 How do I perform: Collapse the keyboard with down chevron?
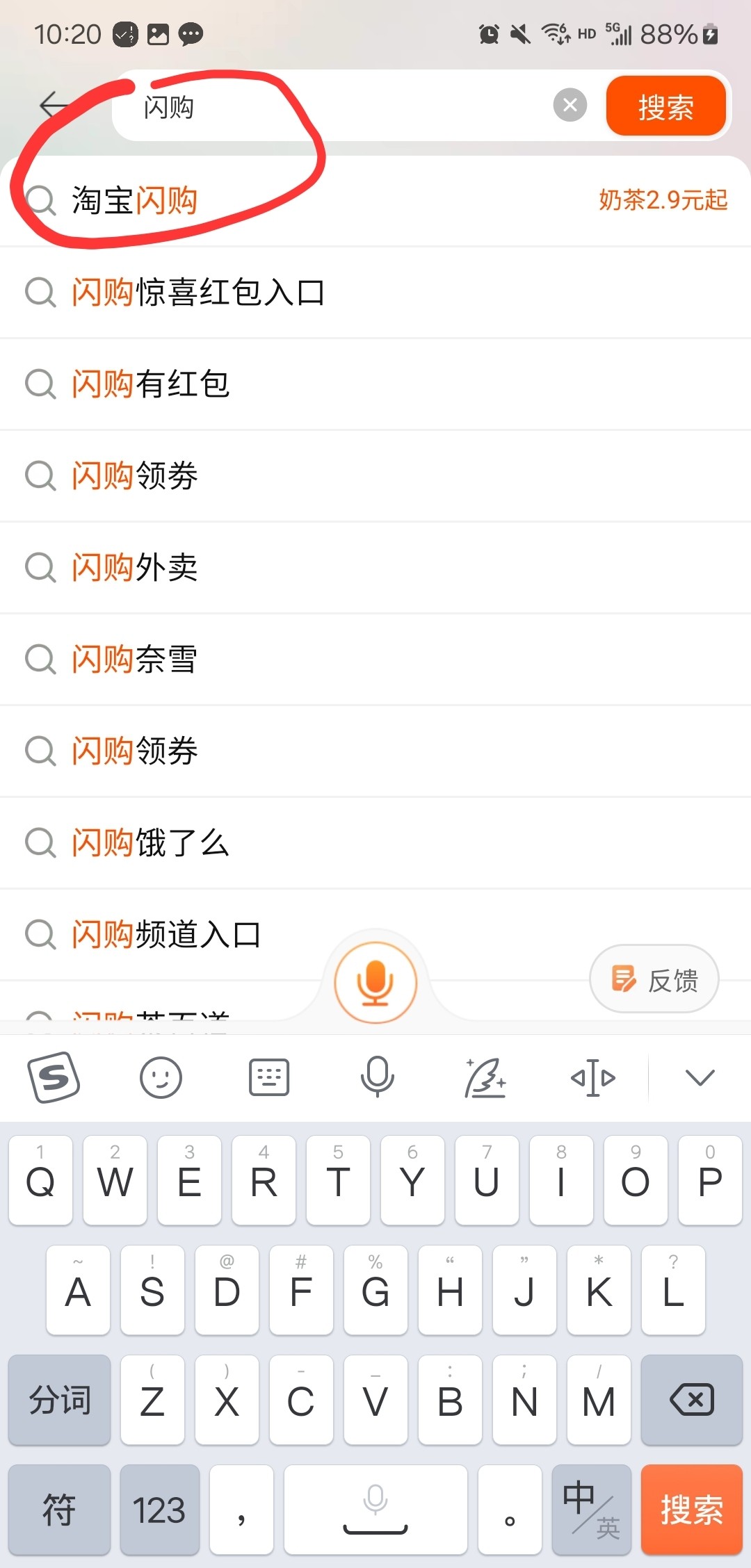point(700,1078)
